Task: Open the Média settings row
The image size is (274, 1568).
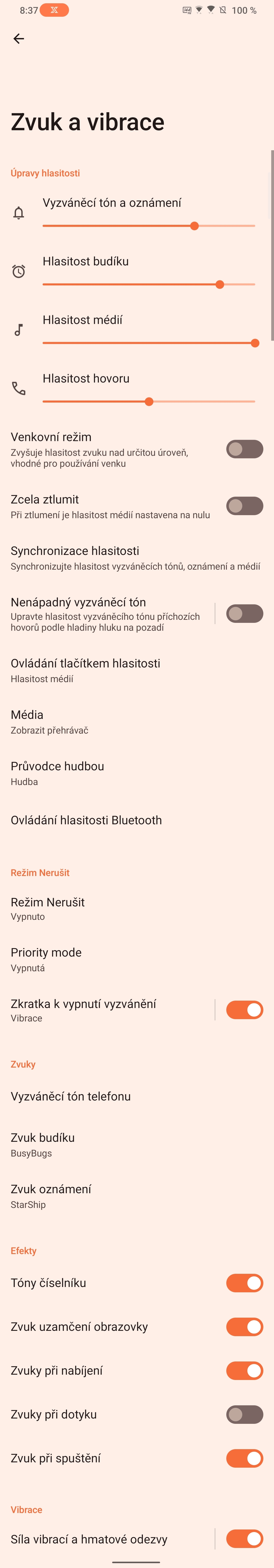Action: pos(49,721)
